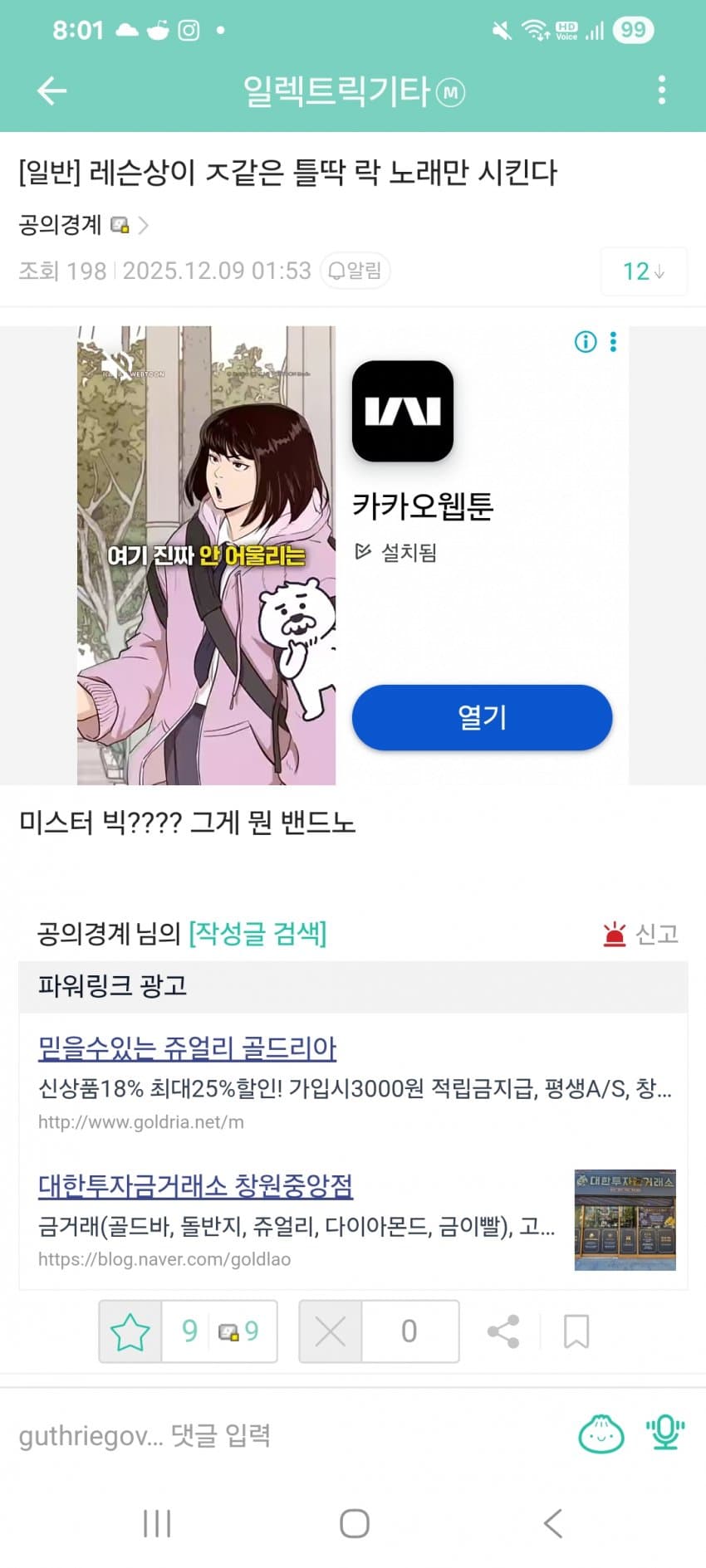Record a voice comment
The width and height of the screenshot is (706, 1568).
(x=665, y=1434)
